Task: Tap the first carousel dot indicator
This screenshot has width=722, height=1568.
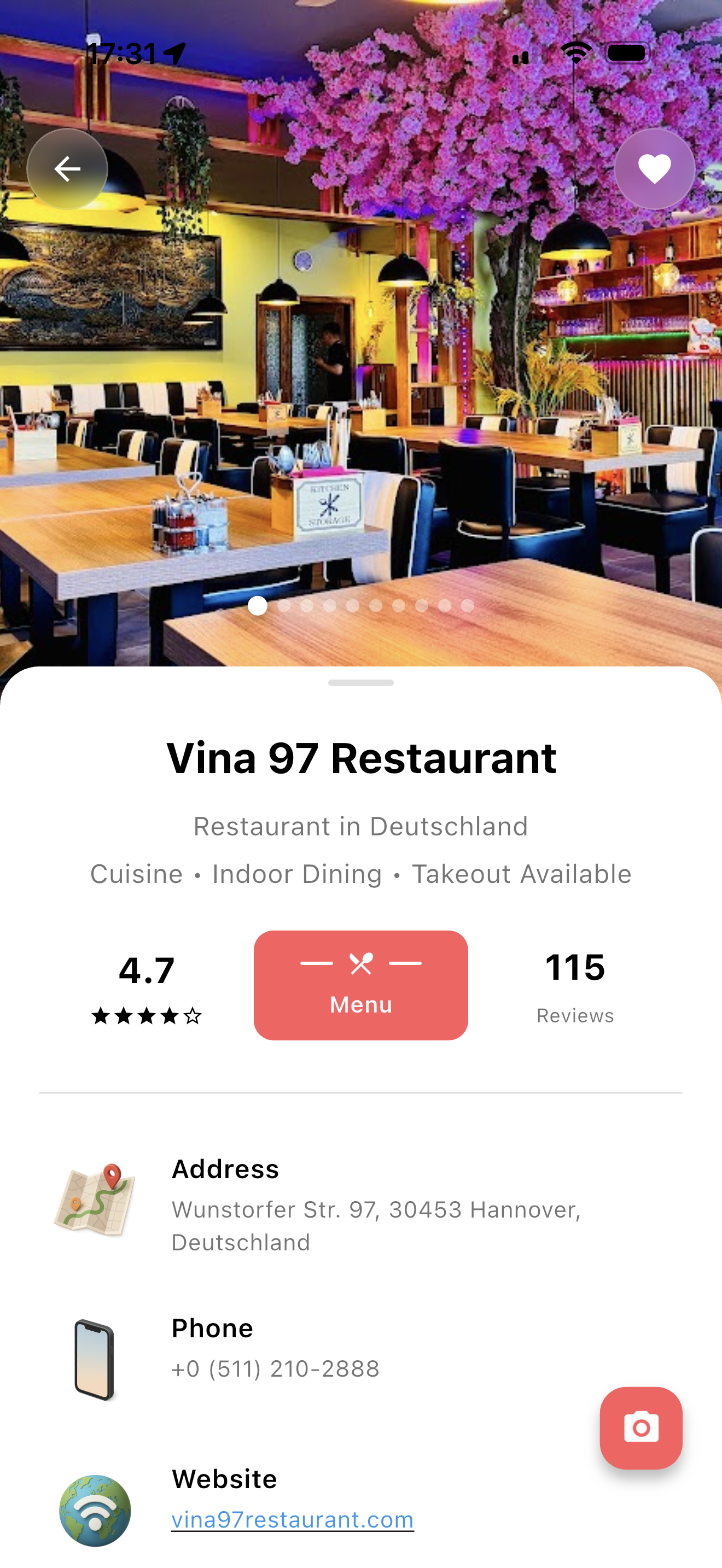Action: click(258, 606)
